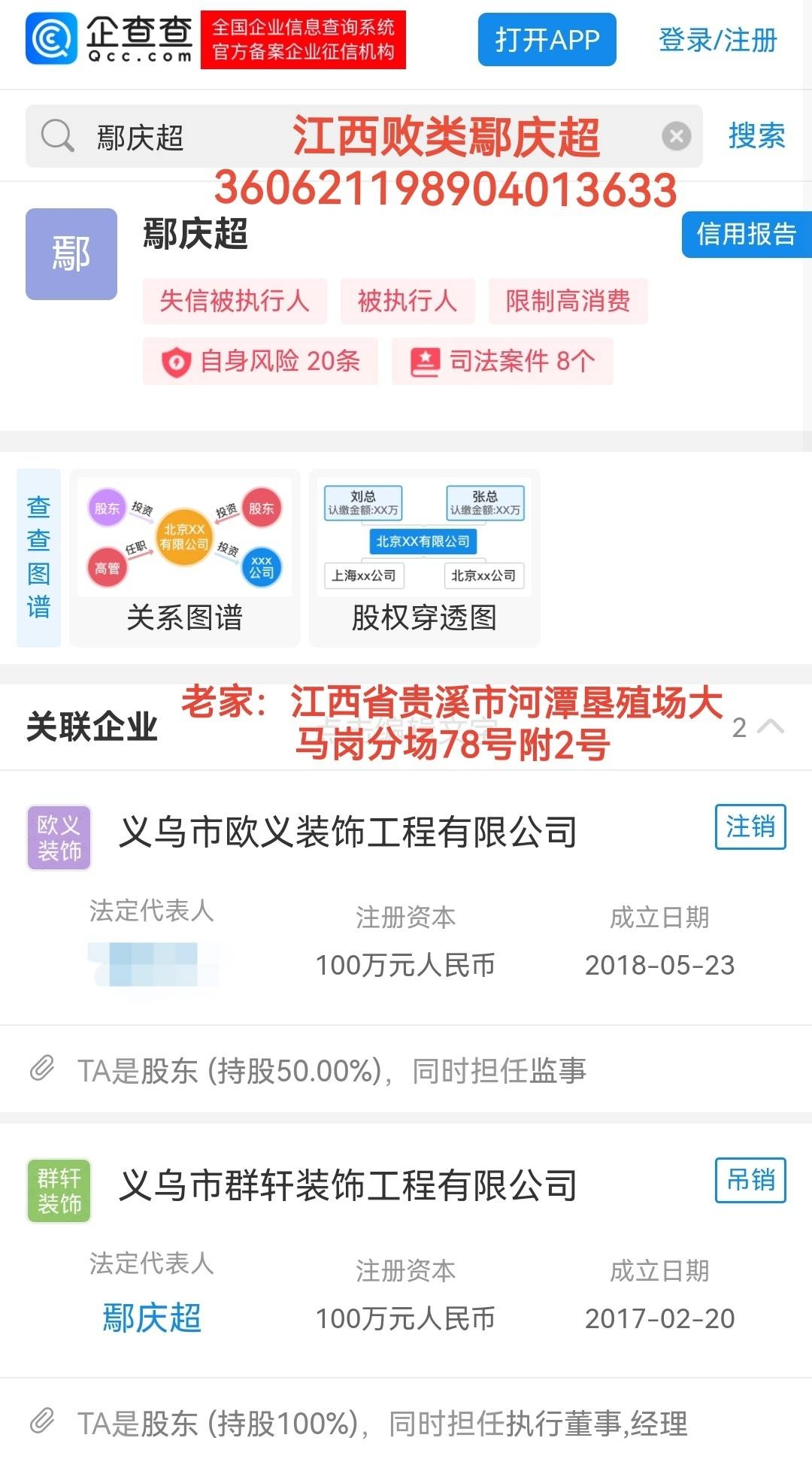Open the 登录/注册 link
This screenshot has width=812, height=1462.
(717, 40)
